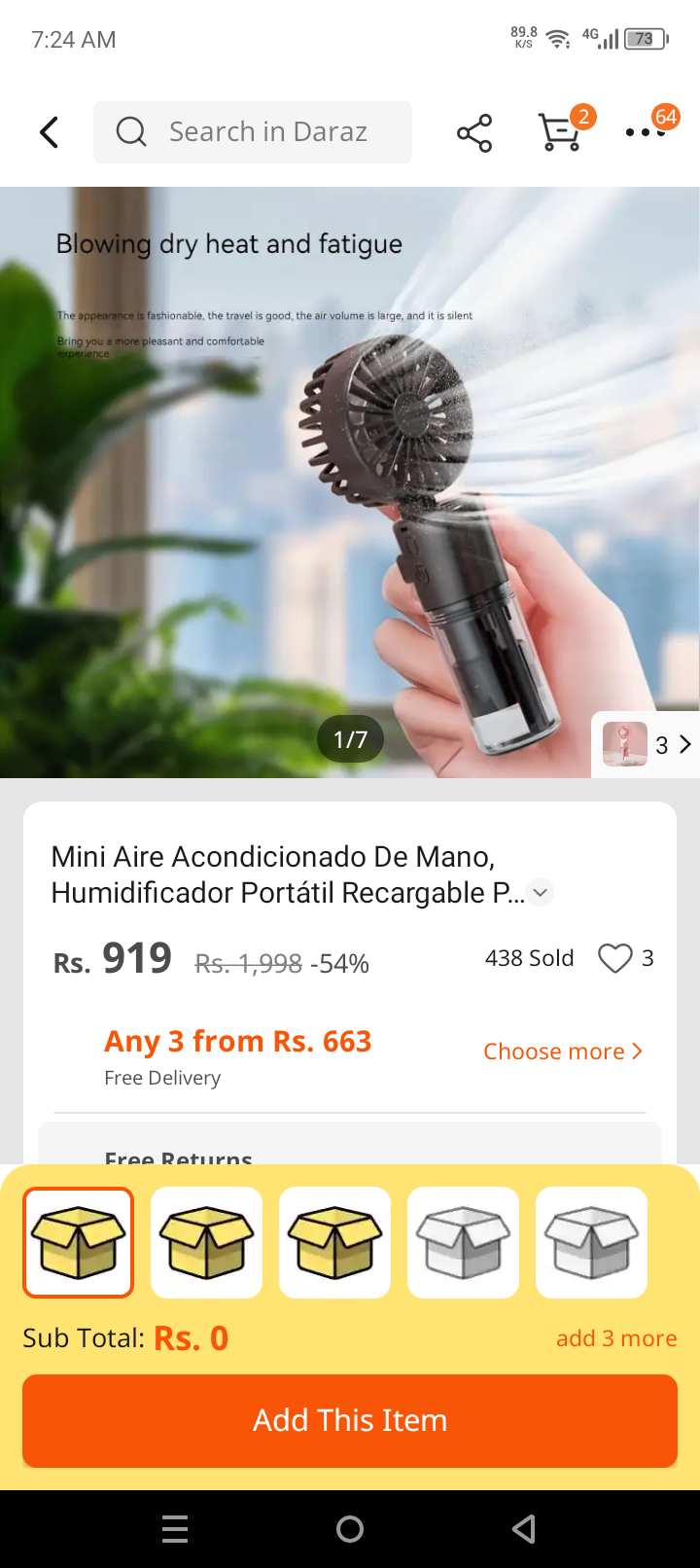Screen dimensions: 700x1568
Task: Open the Choose more link
Action: (563, 1051)
